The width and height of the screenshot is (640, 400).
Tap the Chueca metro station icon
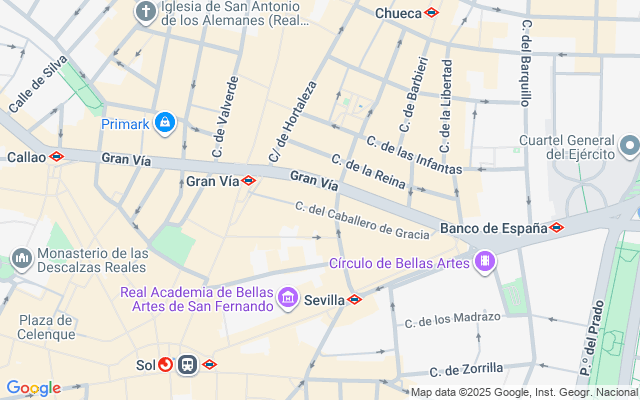431,13
